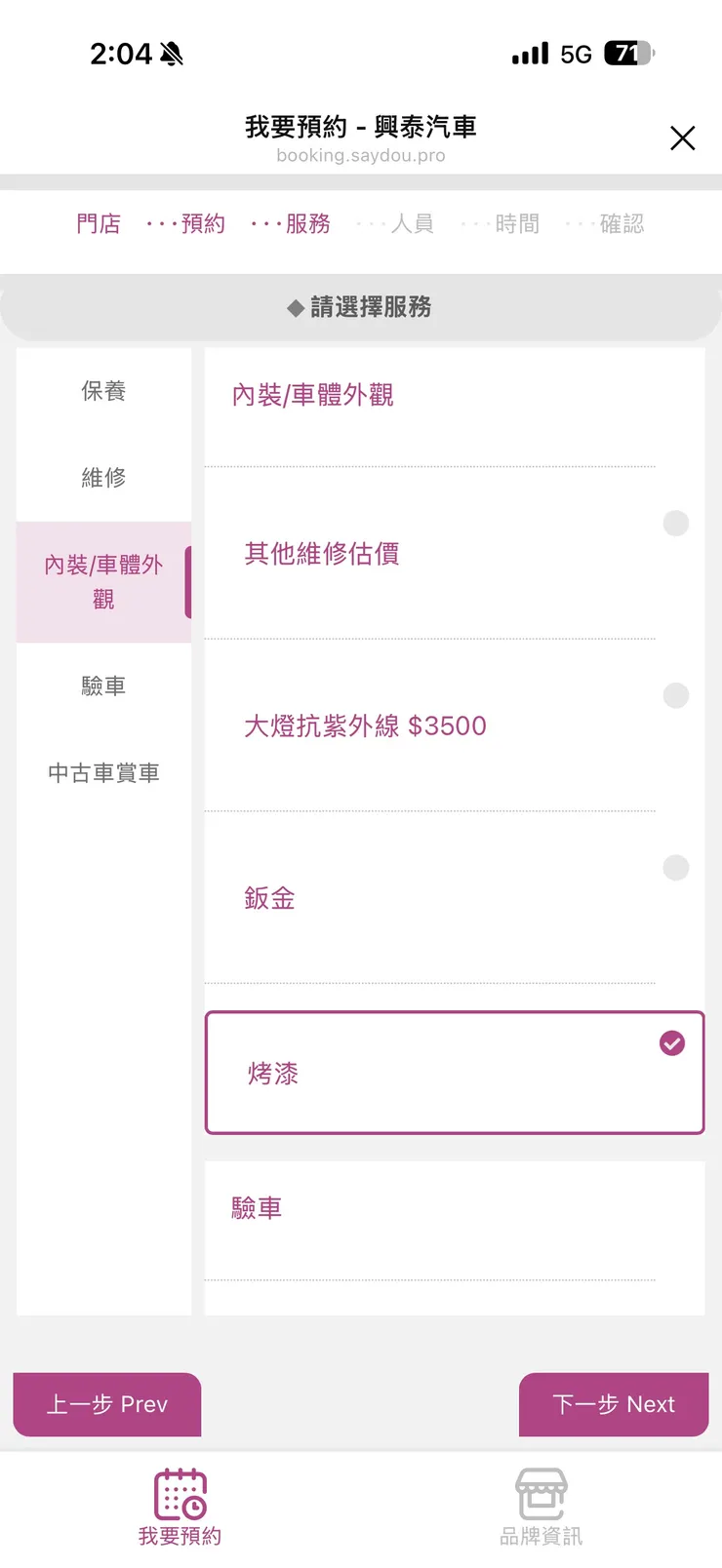Switch to the 預約 step tab
Screen dimensions: 722x1568
click(205, 223)
